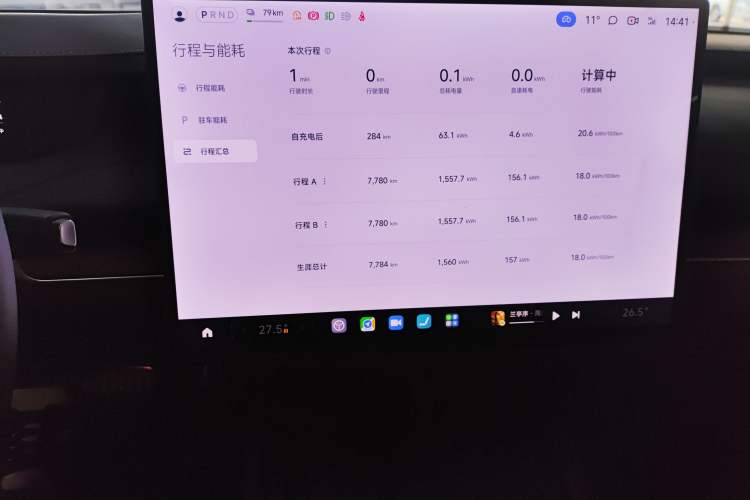Viewport: 750px width, 500px height.
Task: Launch the video camera app in dock
Action: [x=395, y=322]
